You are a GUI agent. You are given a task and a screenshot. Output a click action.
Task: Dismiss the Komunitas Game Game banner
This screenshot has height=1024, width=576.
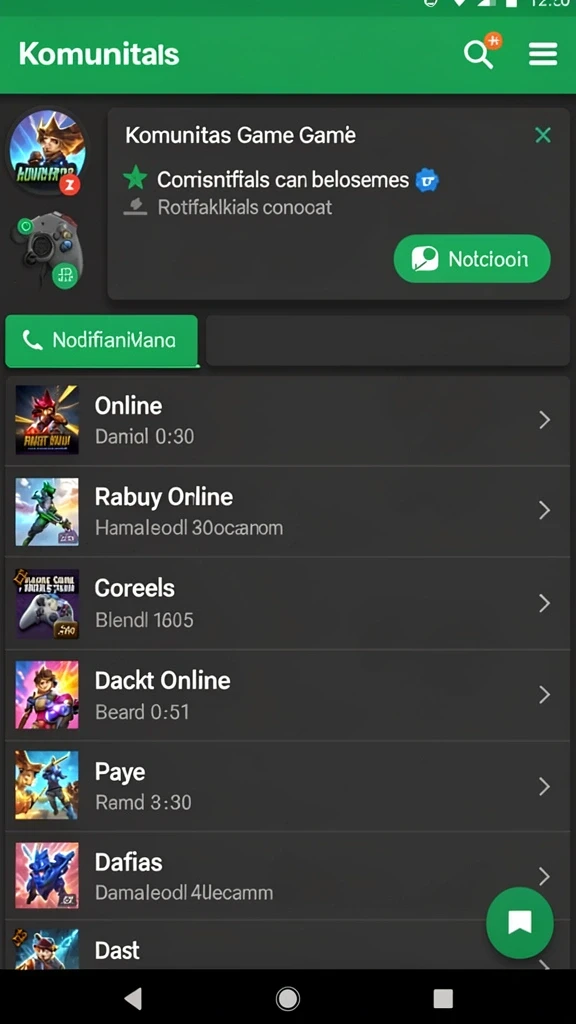(x=543, y=135)
